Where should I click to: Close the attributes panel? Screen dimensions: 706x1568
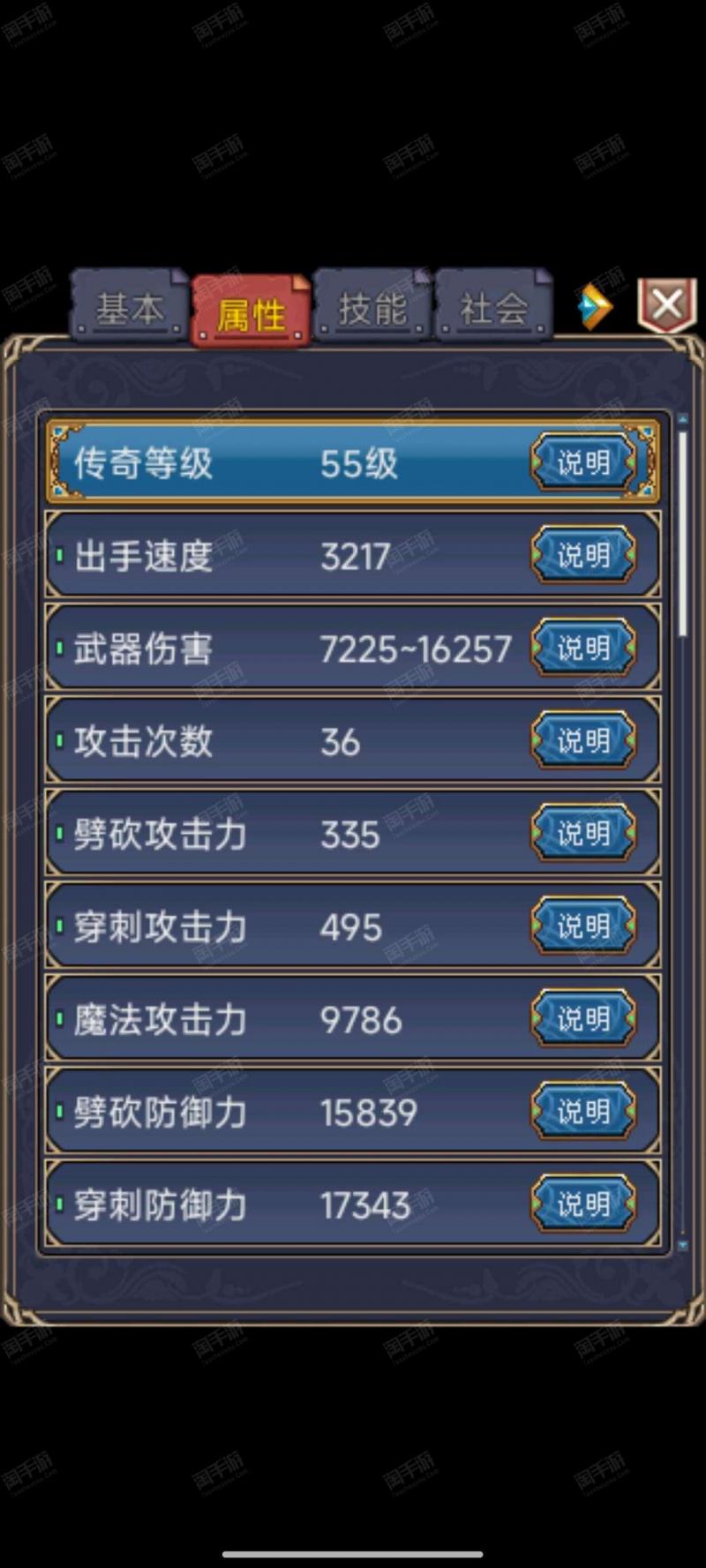click(x=667, y=305)
